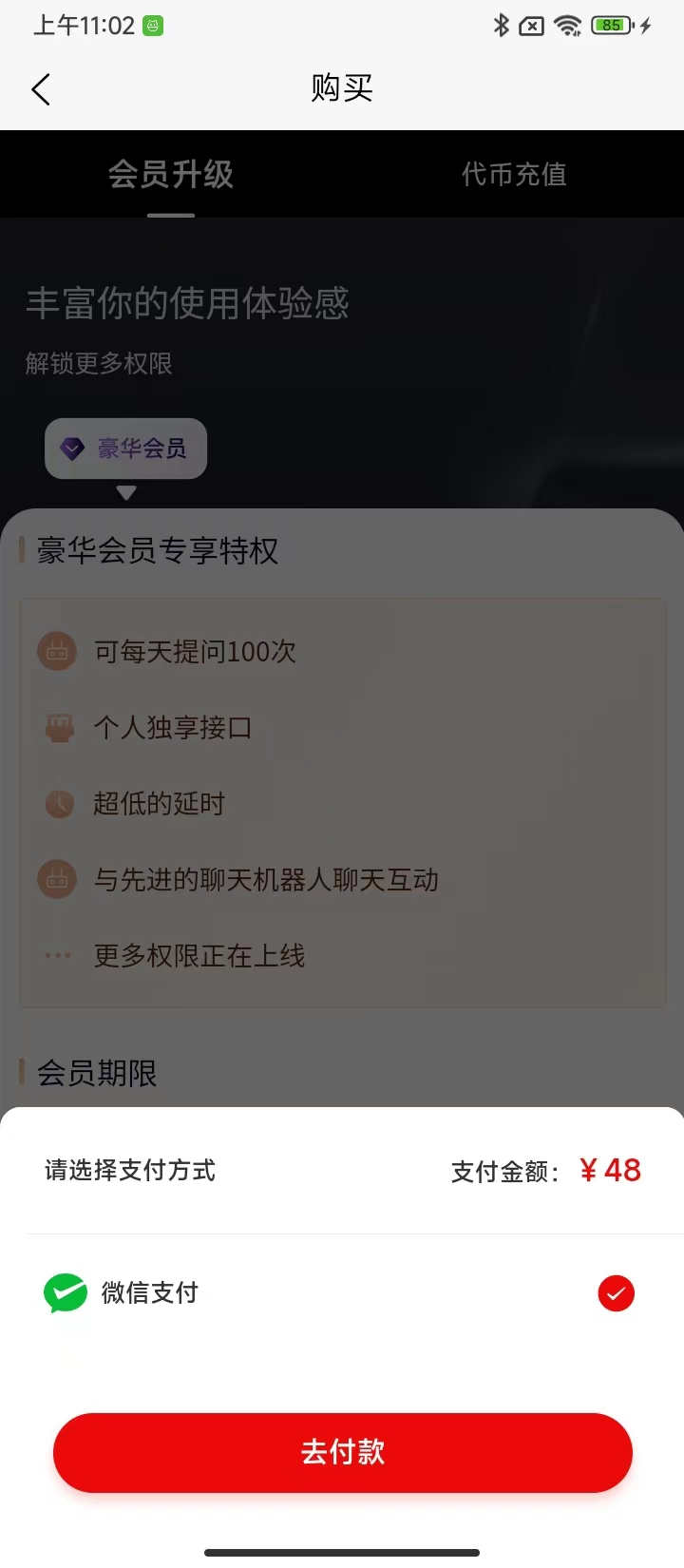
Task: Click the interface icon next to 个人独享接口
Action: 57,727
